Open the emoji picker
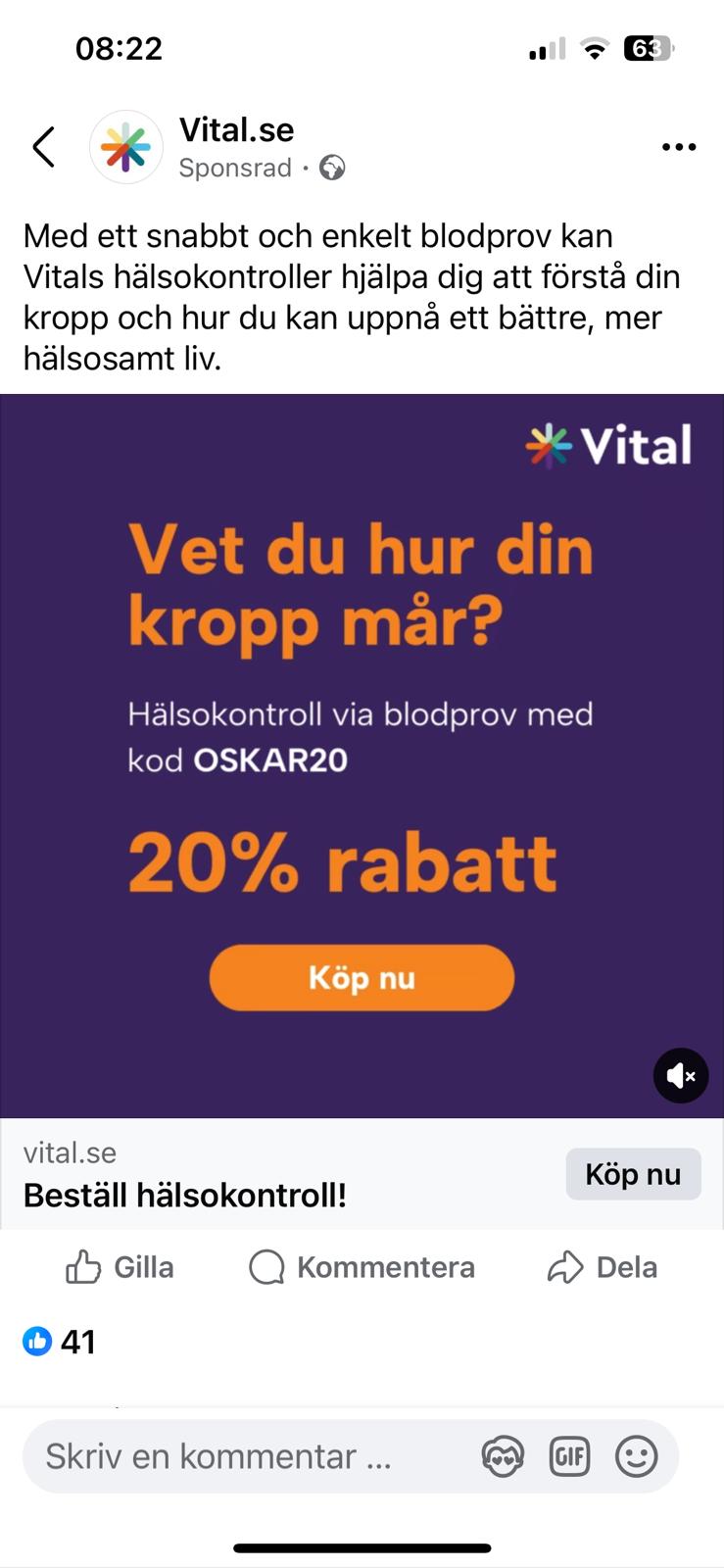The height and width of the screenshot is (1568, 724). [636, 1457]
